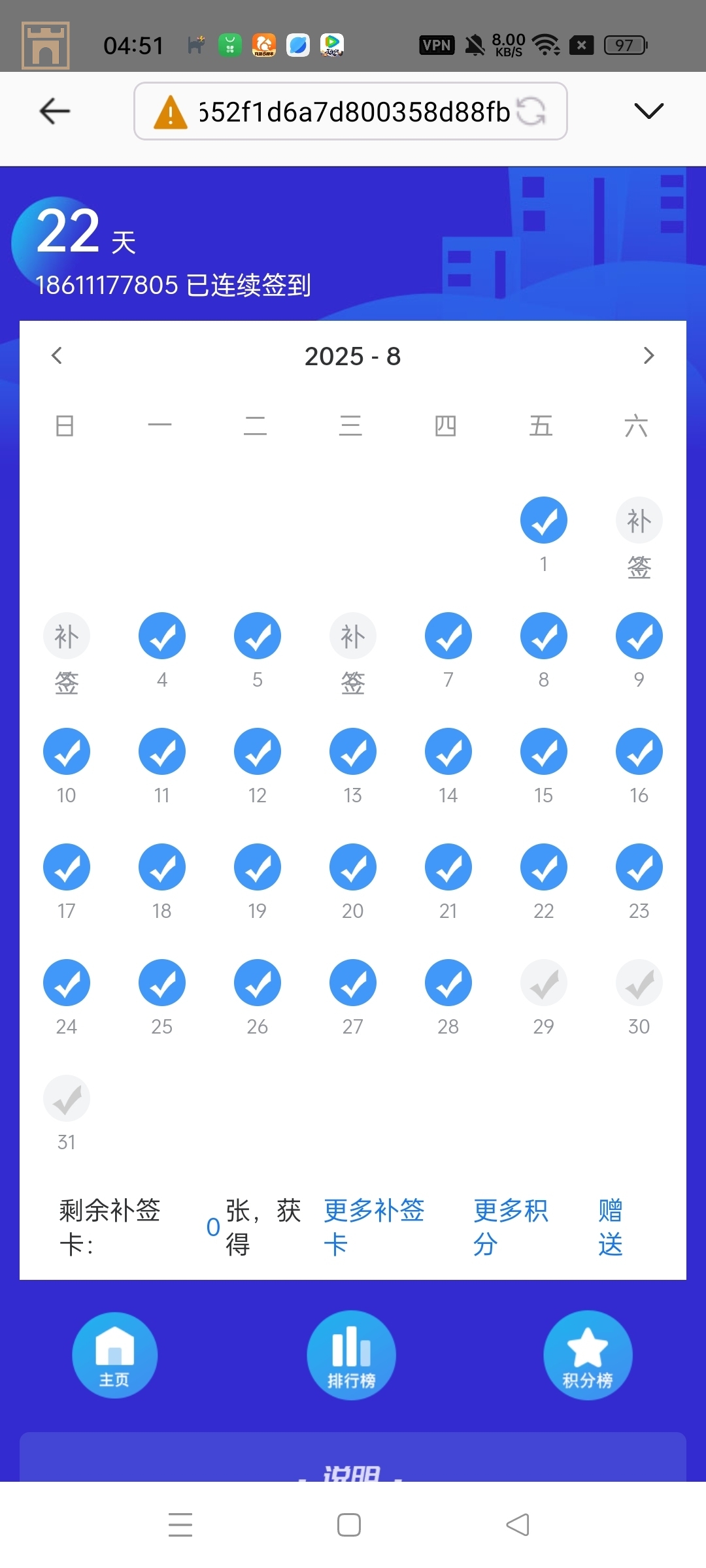Open the 排行榜 ranking button
The image size is (706, 1568).
pyautogui.click(x=352, y=1355)
